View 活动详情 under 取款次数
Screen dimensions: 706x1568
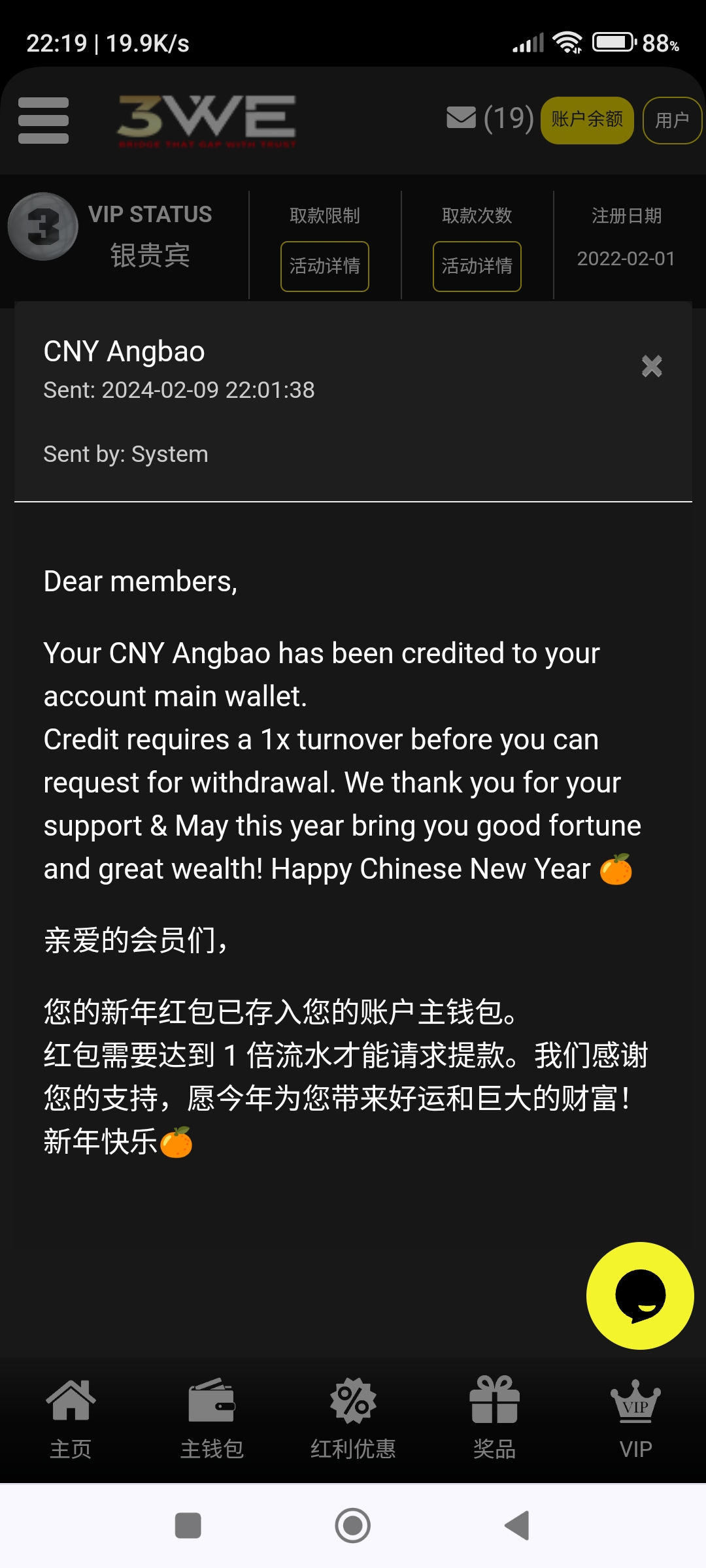pyautogui.click(x=477, y=266)
